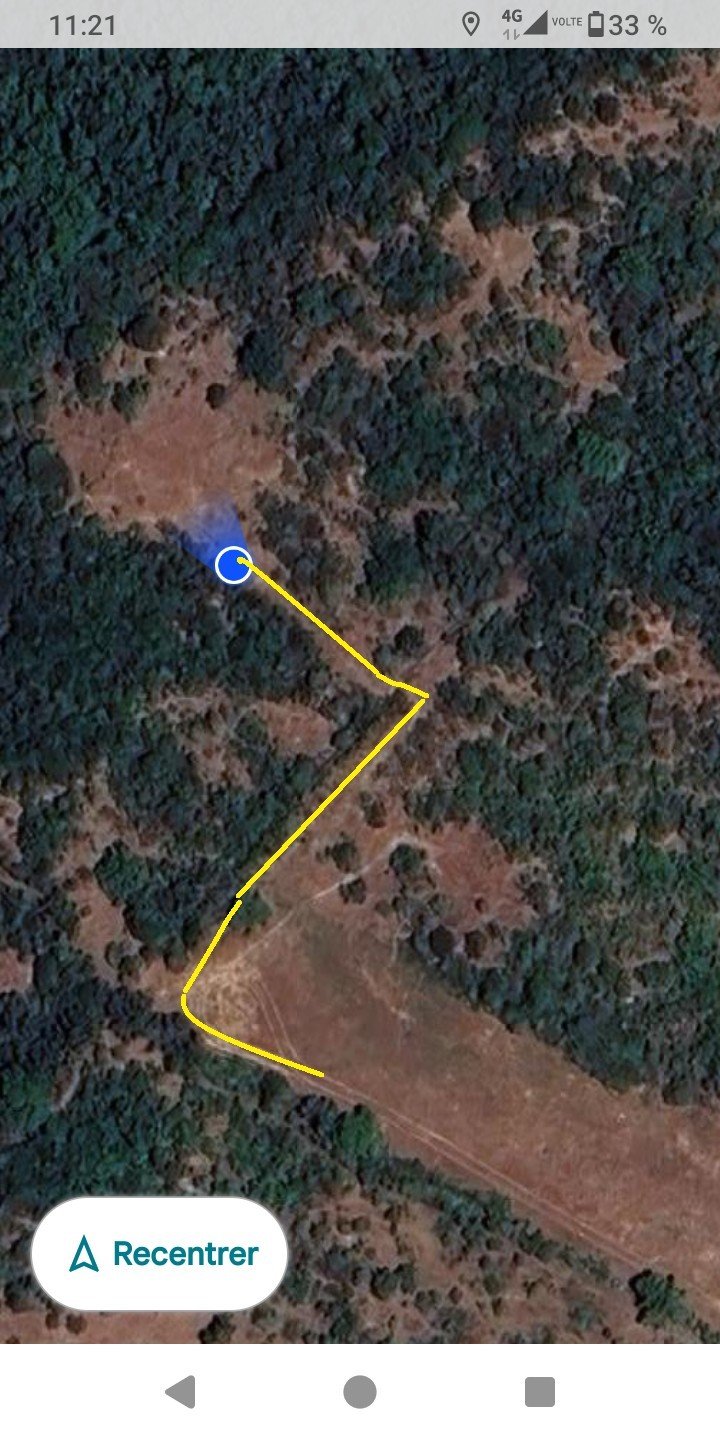This screenshot has height=1440, width=720.
Task: Go back with the system back button
Action: 180,1392
